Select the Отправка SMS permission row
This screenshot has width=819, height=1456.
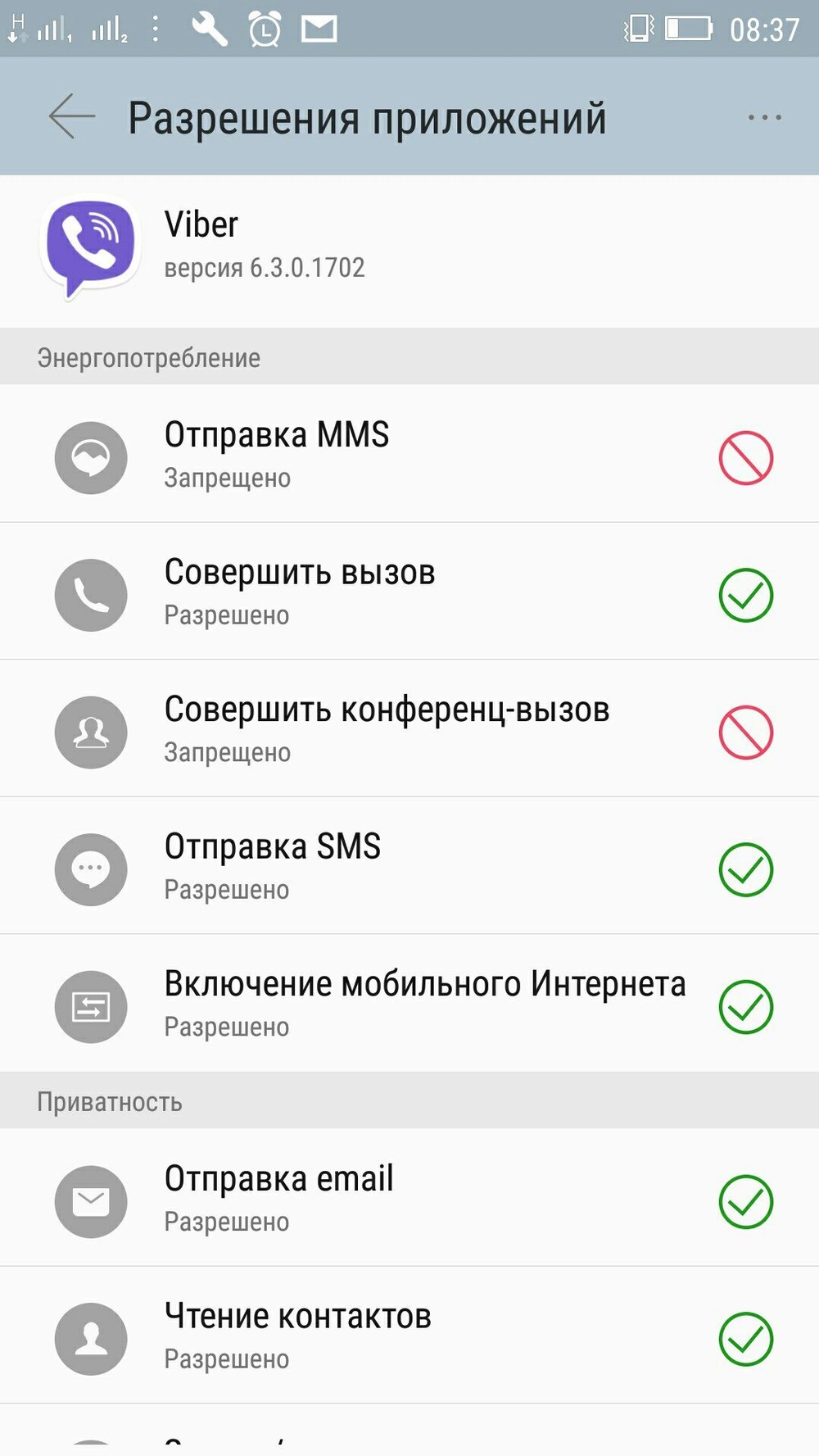pos(409,867)
